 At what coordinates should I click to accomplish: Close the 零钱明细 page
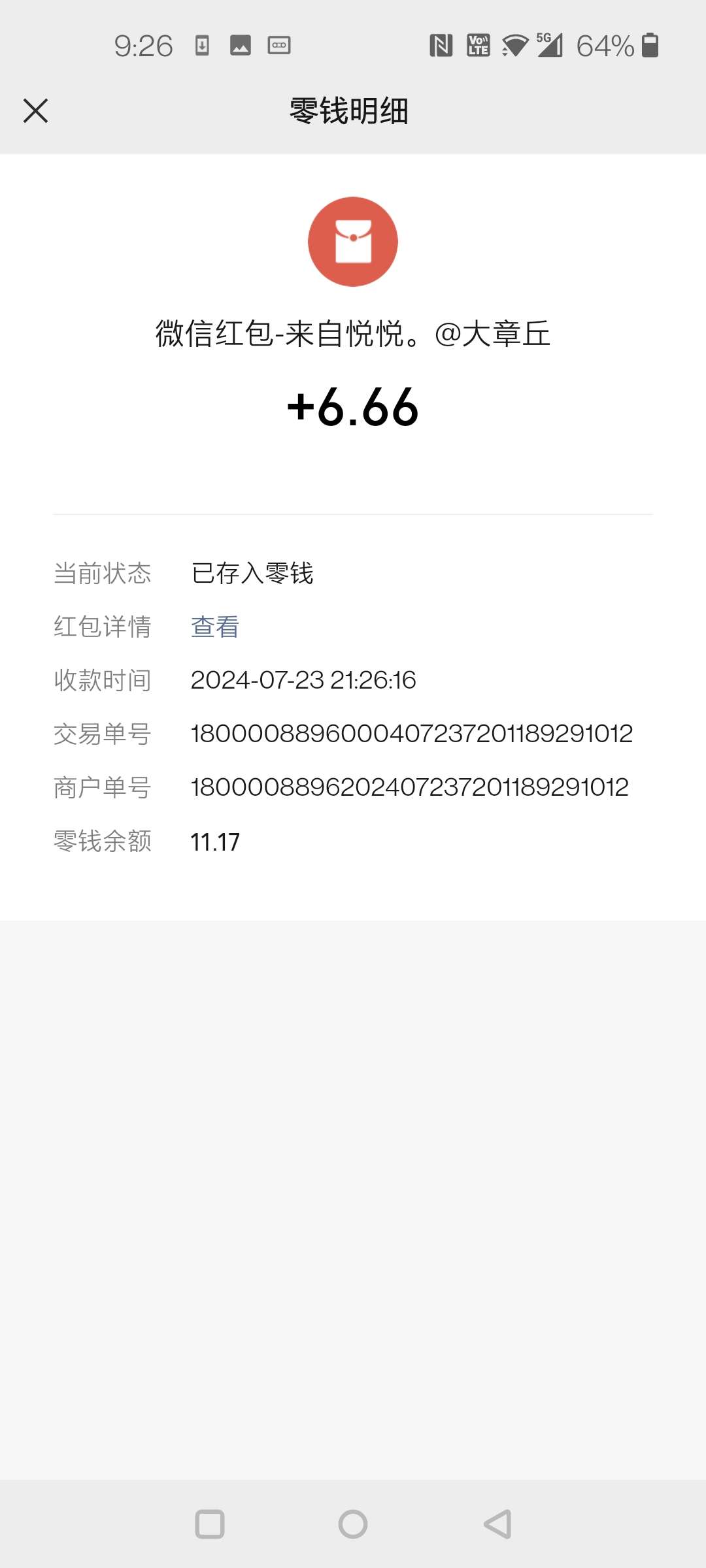click(35, 110)
